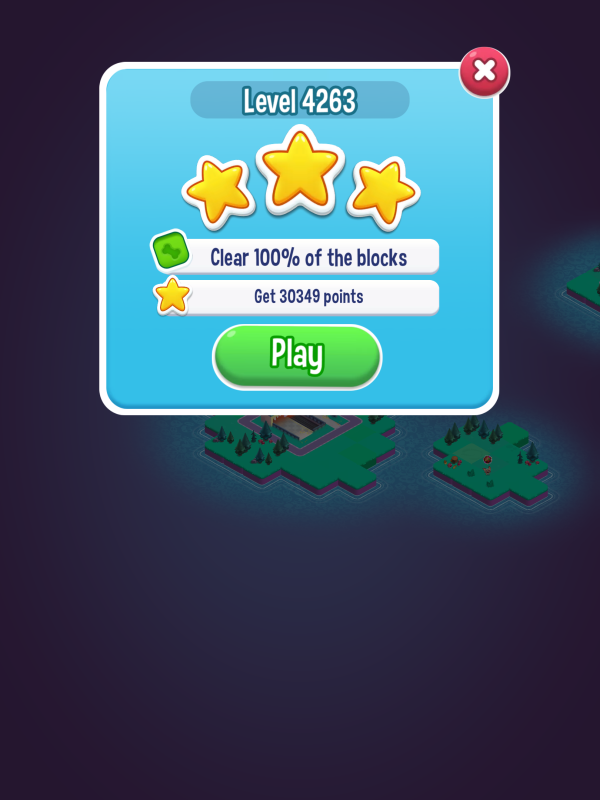Tap Play to start Level 4263
The height and width of the screenshot is (800, 600).
(297, 356)
